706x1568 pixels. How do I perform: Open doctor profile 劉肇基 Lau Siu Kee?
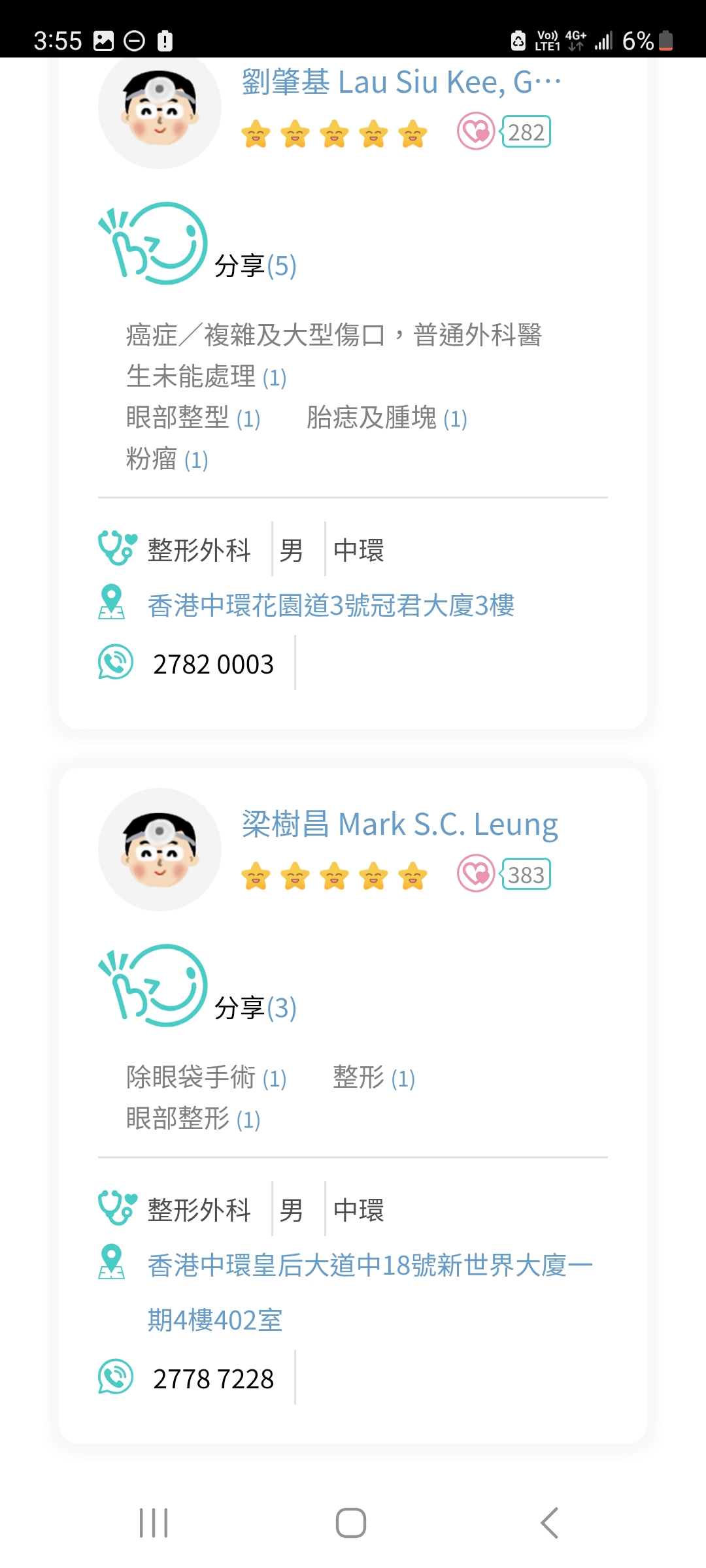click(x=401, y=83)
